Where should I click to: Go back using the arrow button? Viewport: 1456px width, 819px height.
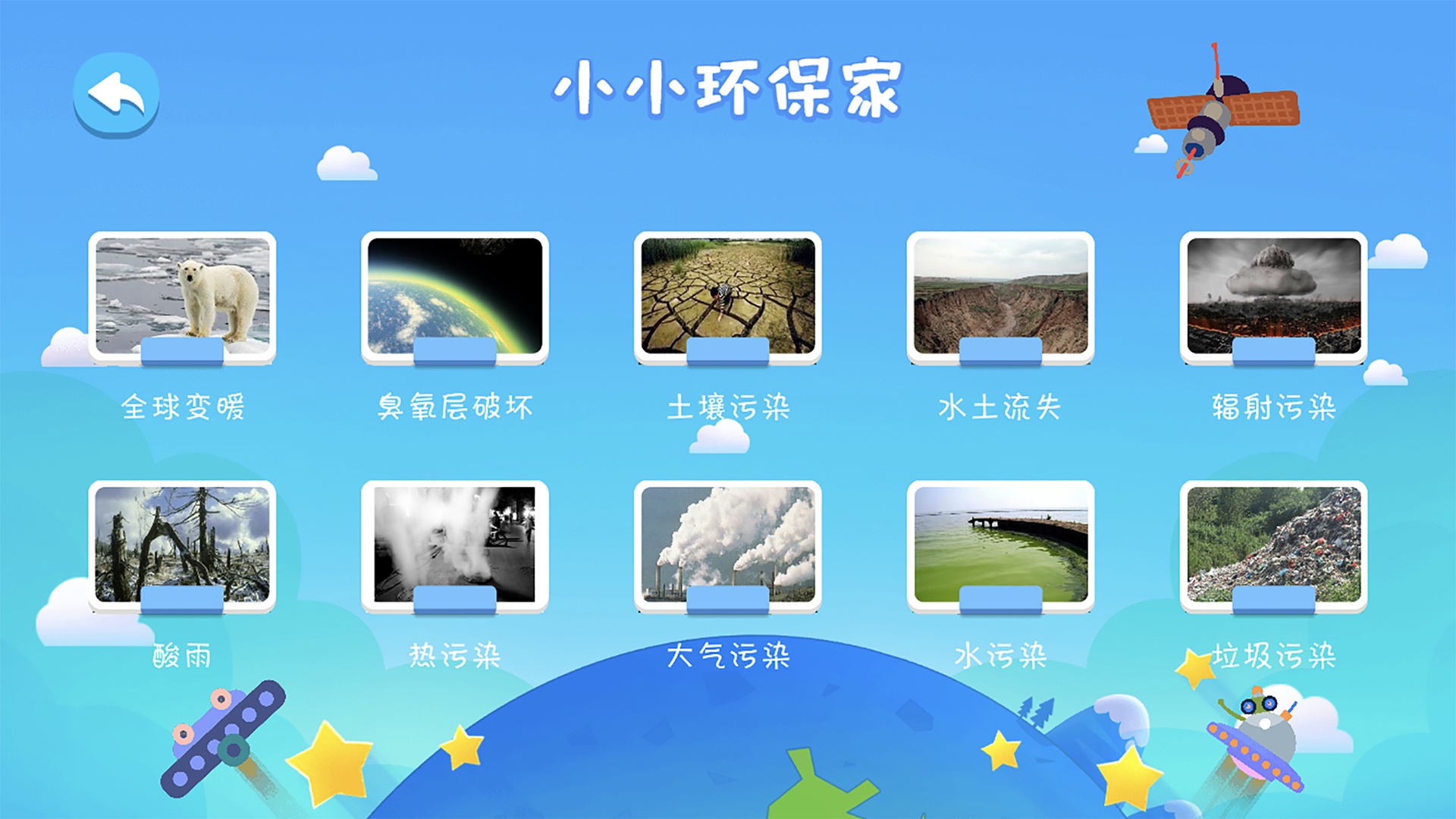coord(116,94)
